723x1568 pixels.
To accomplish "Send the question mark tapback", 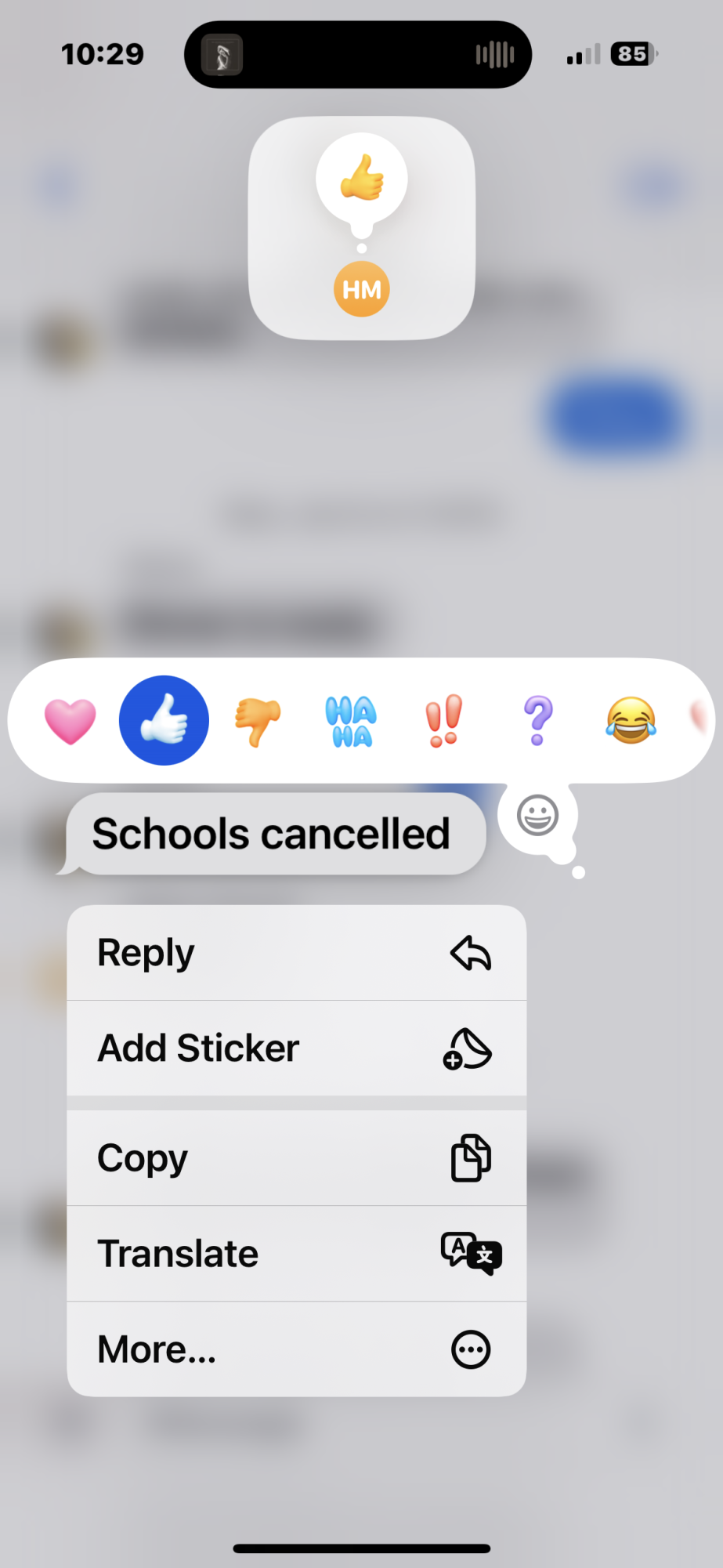I will 538,721.
